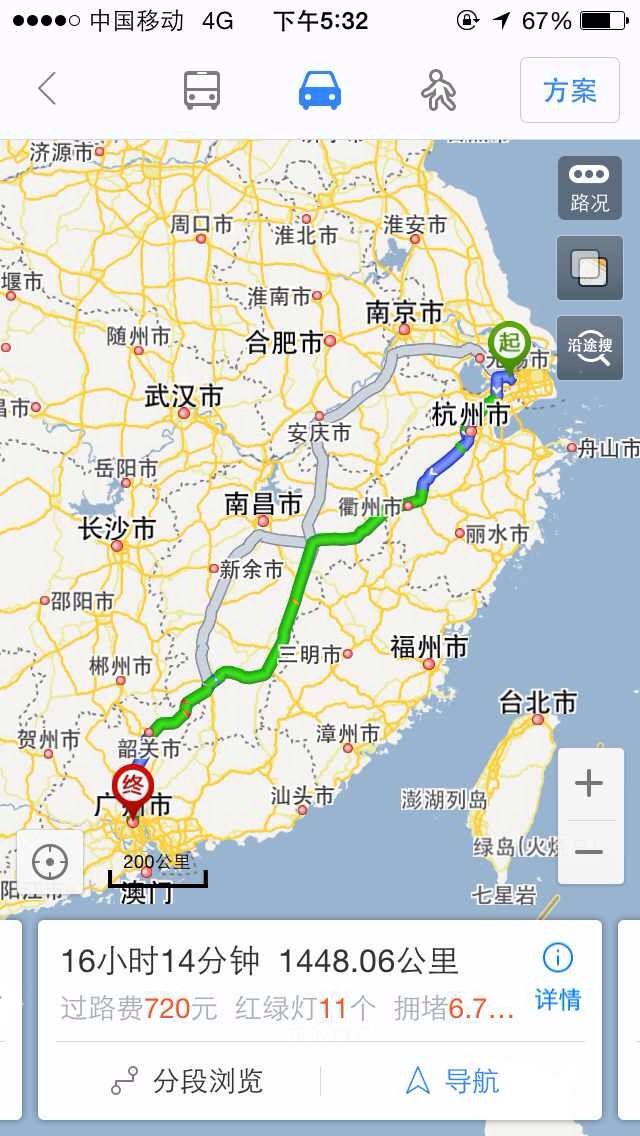
Task: Zoom out with the minus button
Action: click(x=589, y=851)
